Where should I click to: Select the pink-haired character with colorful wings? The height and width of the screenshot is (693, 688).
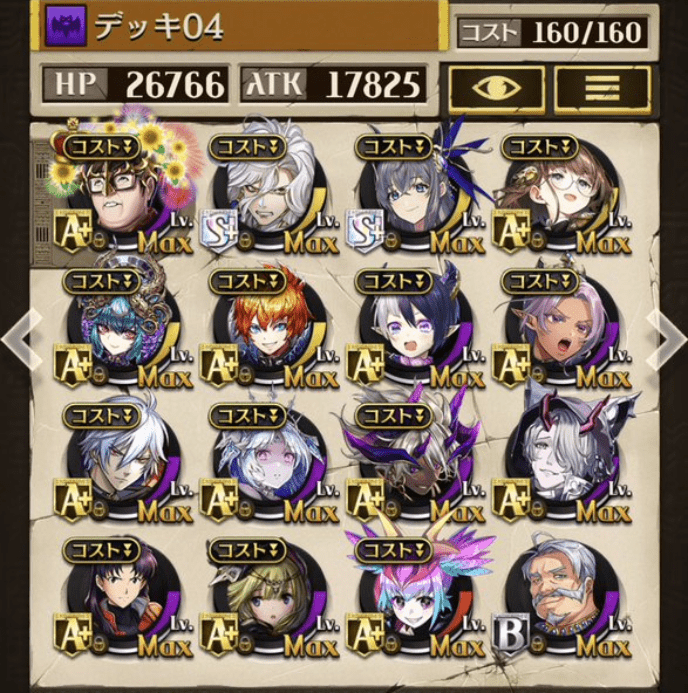[417, 596]
